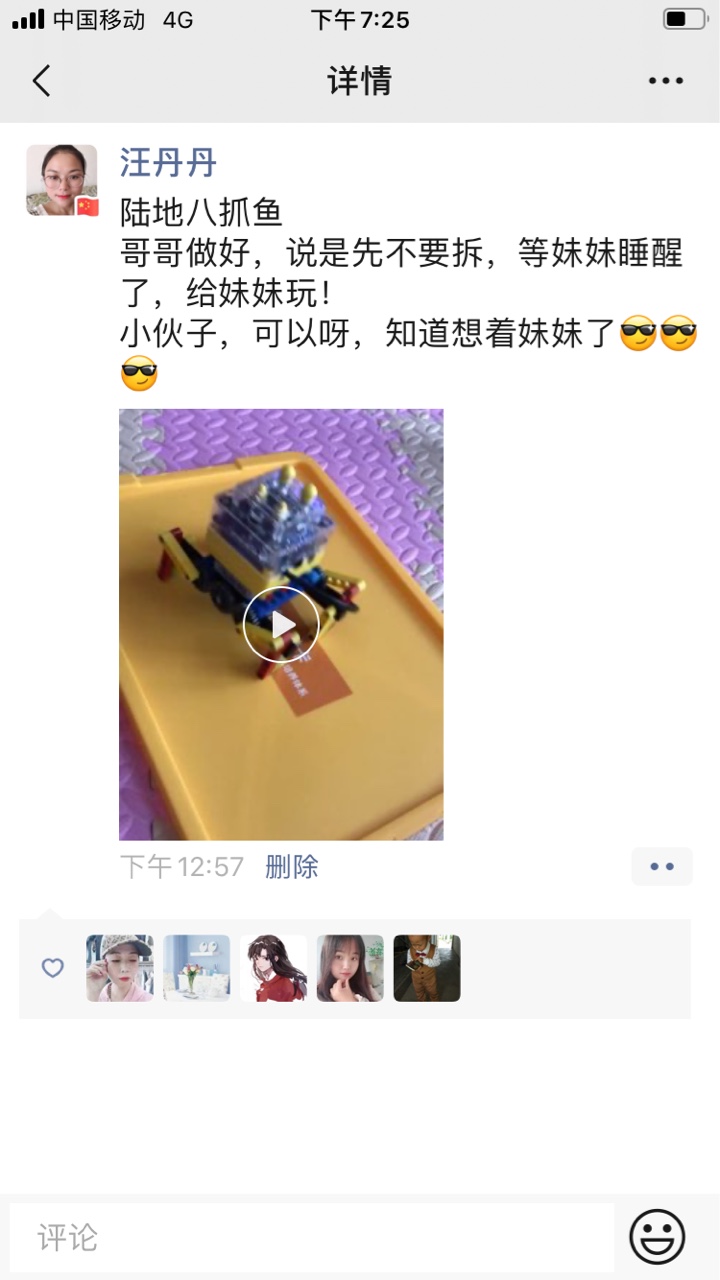Open 汪丹丹's profile picture
Viewport: 720px width, 1280px height.
pos(62,180)
